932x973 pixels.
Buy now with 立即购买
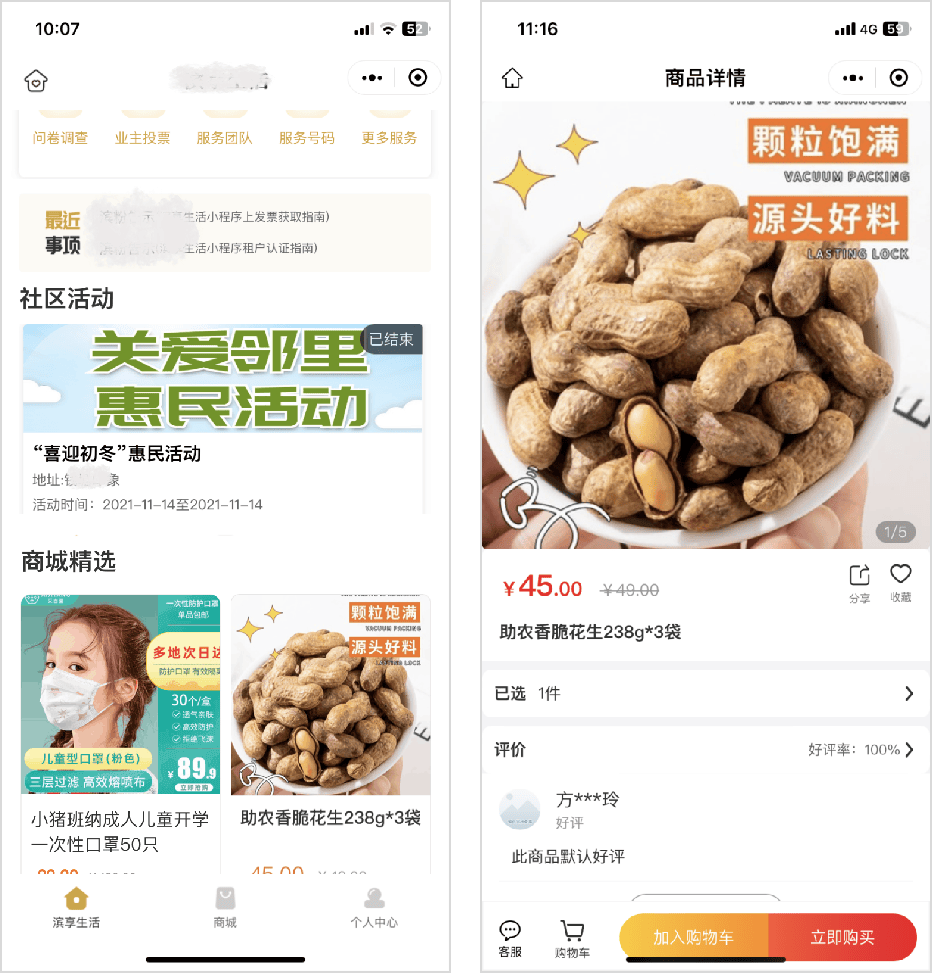click(x=842, y=937)
